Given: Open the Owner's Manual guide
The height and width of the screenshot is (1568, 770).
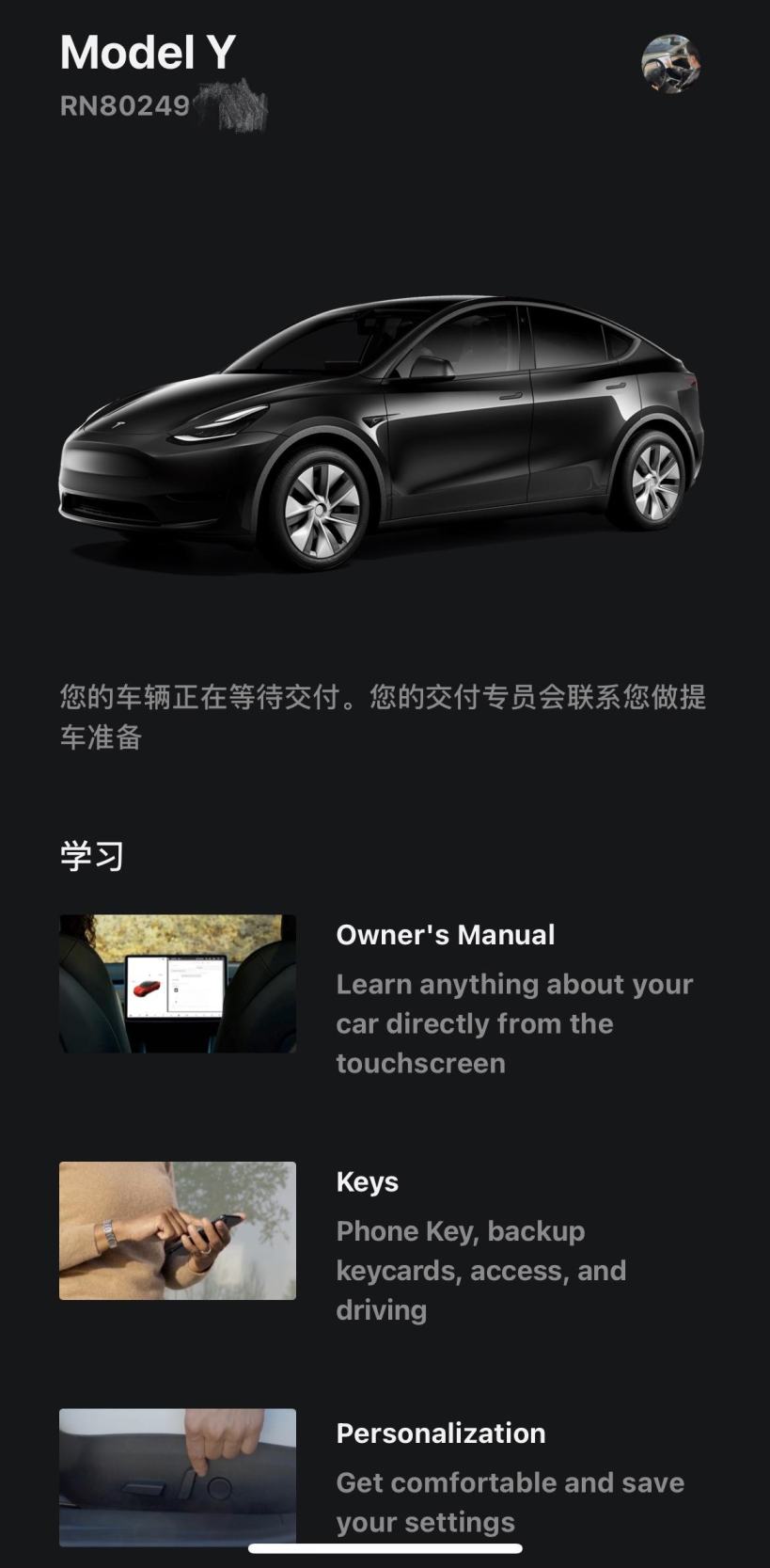Looking at the screenshot, I should (445, 935).
